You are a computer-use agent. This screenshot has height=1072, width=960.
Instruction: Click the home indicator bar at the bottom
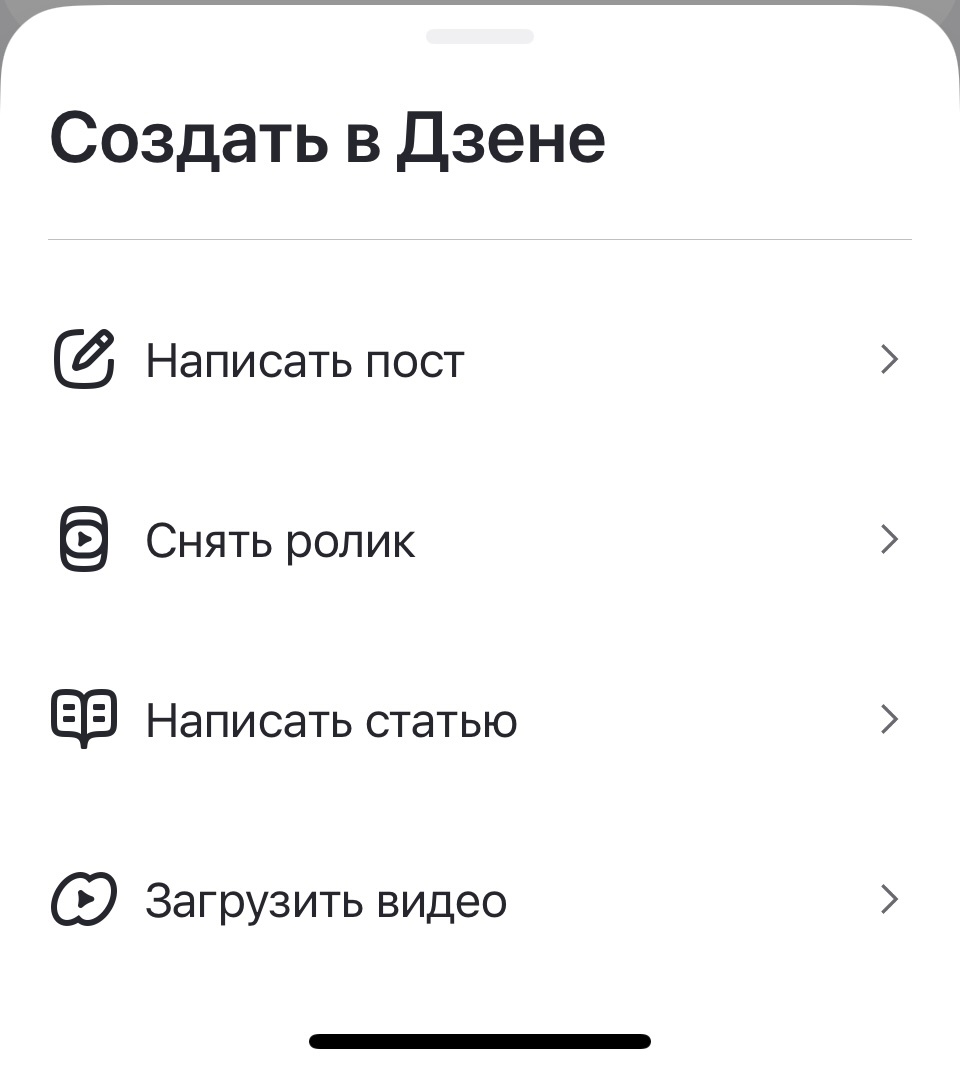click(x=479, y=1041)
